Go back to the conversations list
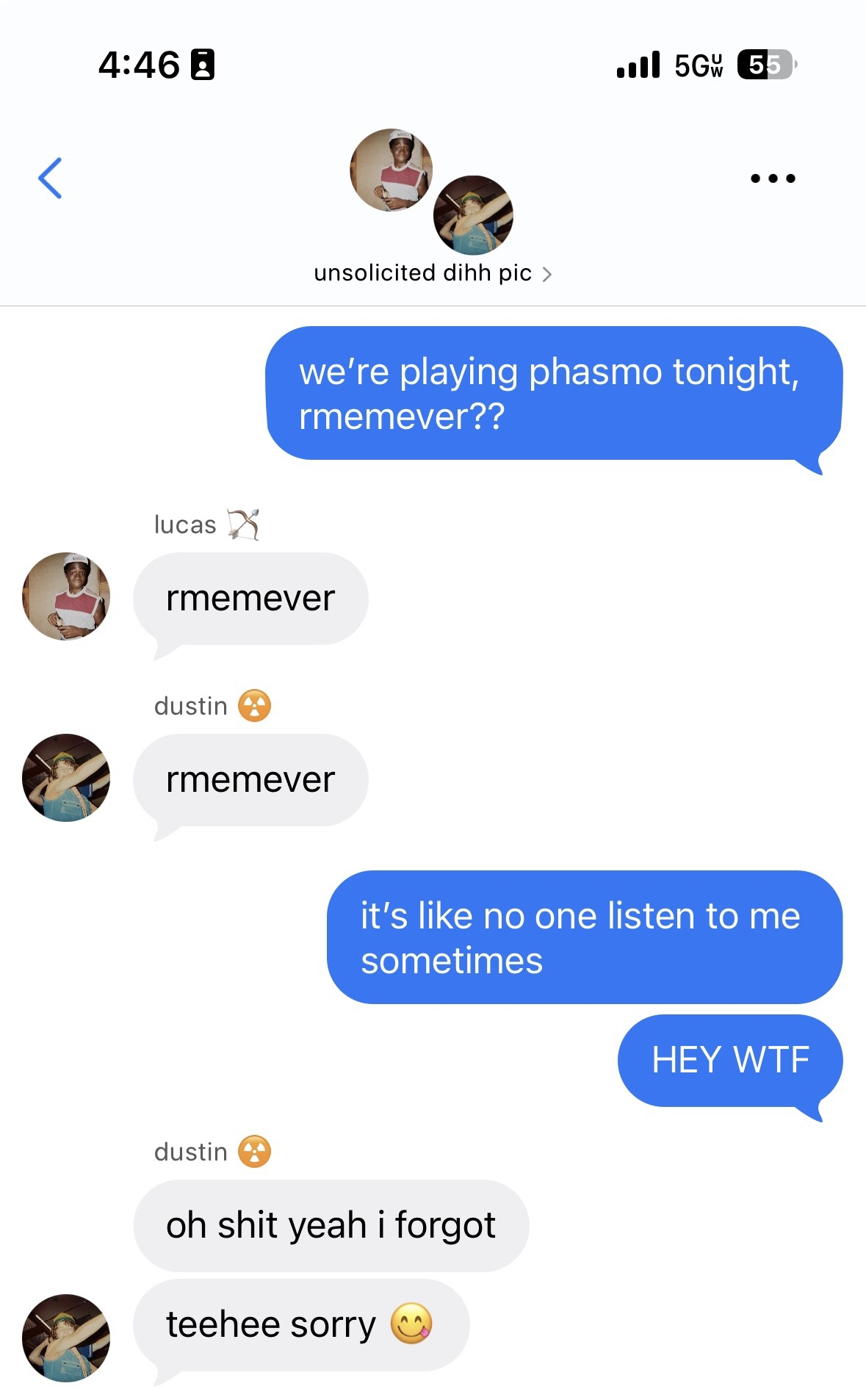This screenshot has height=1400, width=866. [x=50, y=178]
